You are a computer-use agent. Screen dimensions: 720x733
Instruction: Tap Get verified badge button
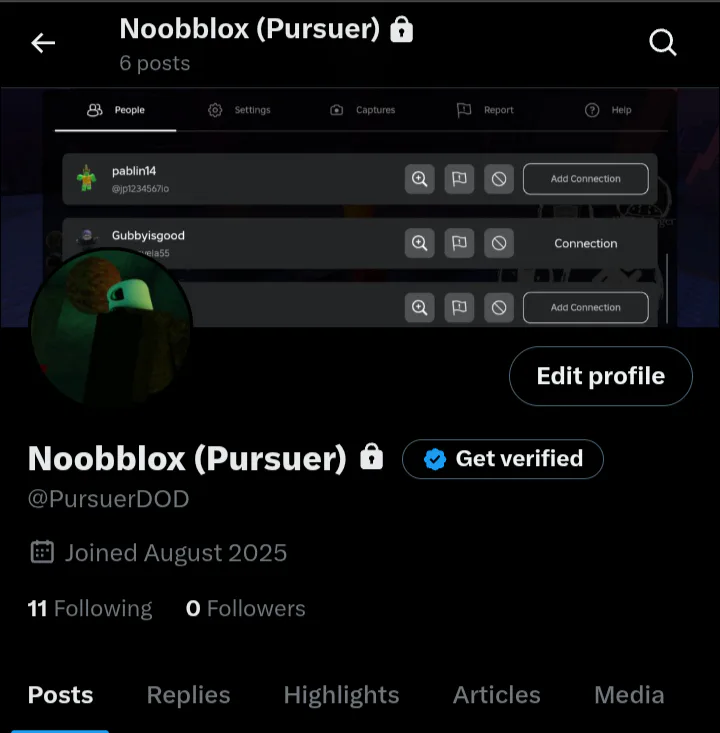(503, 459)
